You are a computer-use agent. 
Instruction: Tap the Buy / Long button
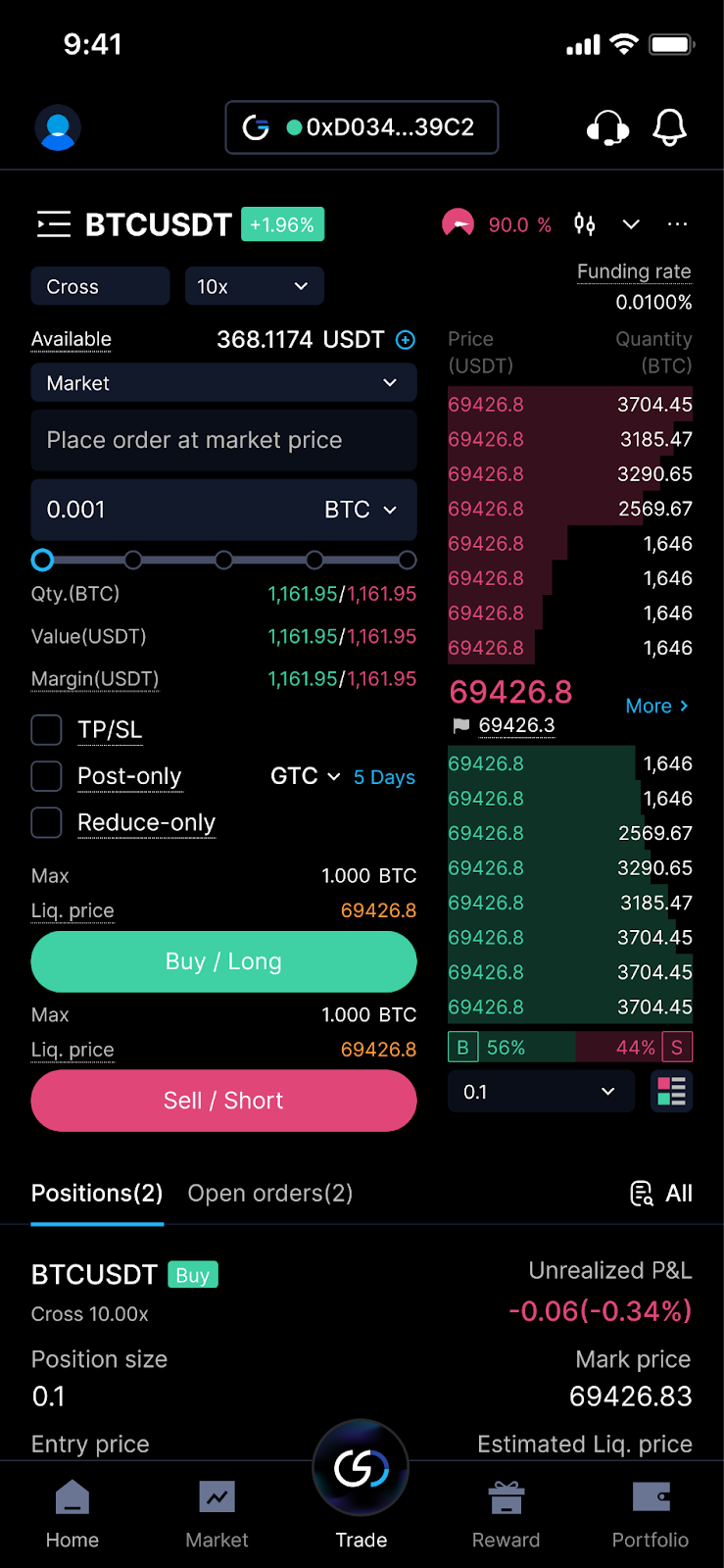click(223, 961)
